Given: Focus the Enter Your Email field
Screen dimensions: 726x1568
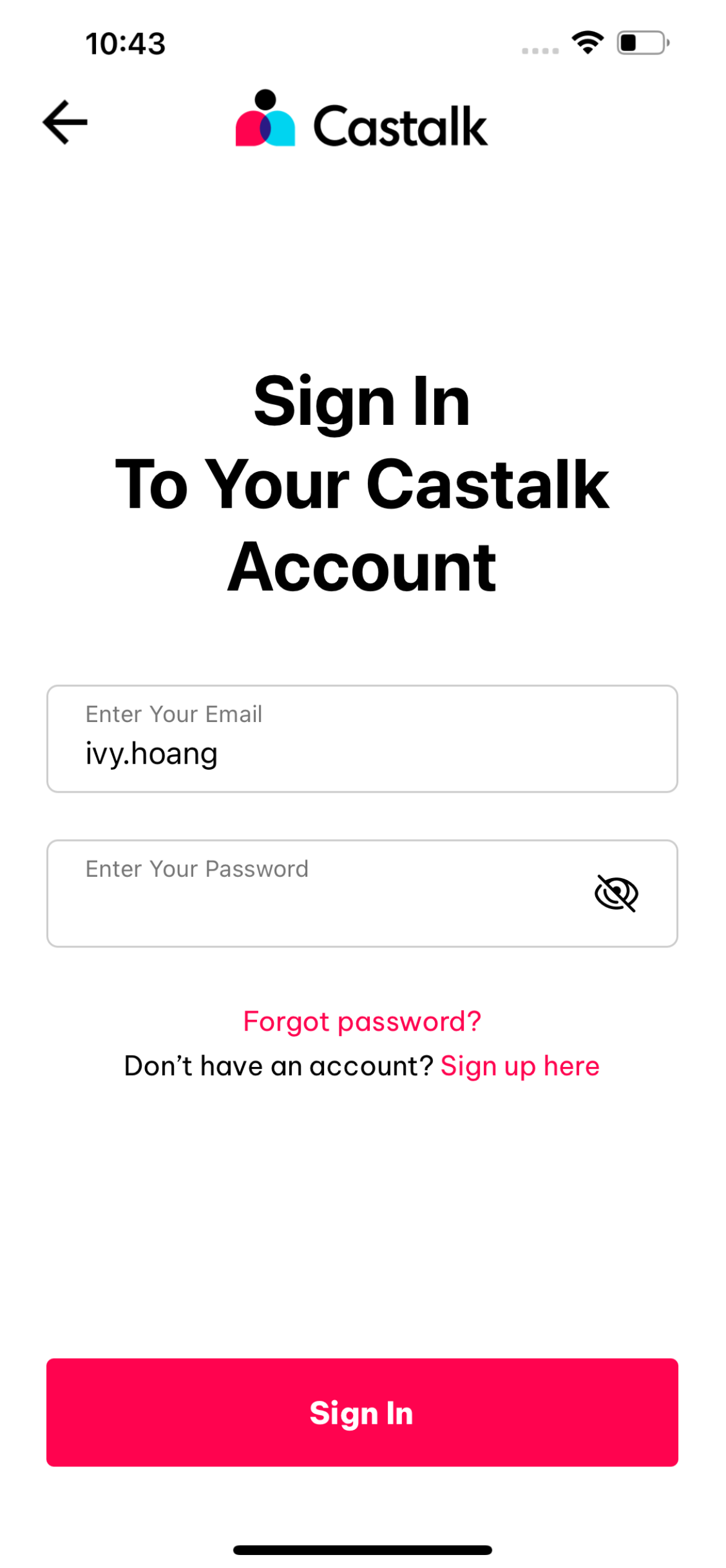Looking at the screenshot, I should 362,739.
